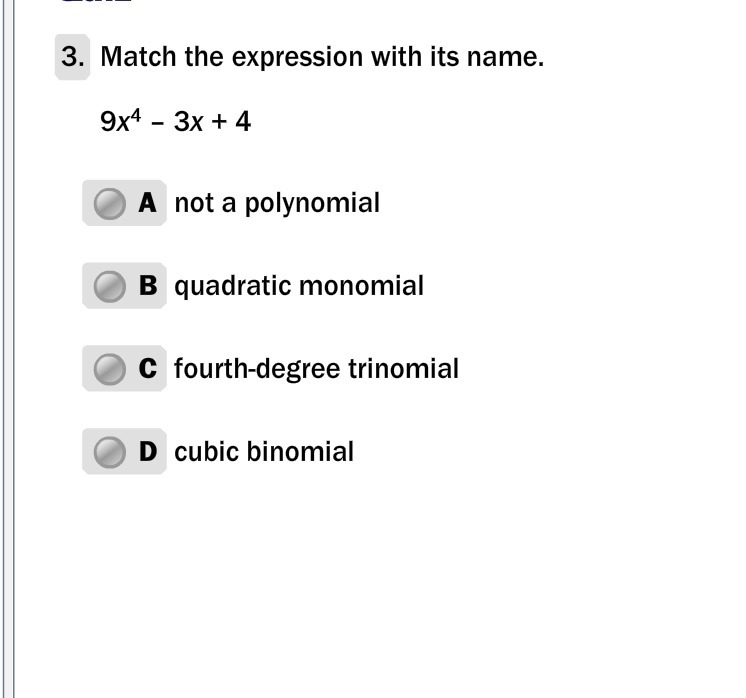Viewport: 746px width, 698px height.
Task: Mark option D cubic binomial
Action: point(108,453)
